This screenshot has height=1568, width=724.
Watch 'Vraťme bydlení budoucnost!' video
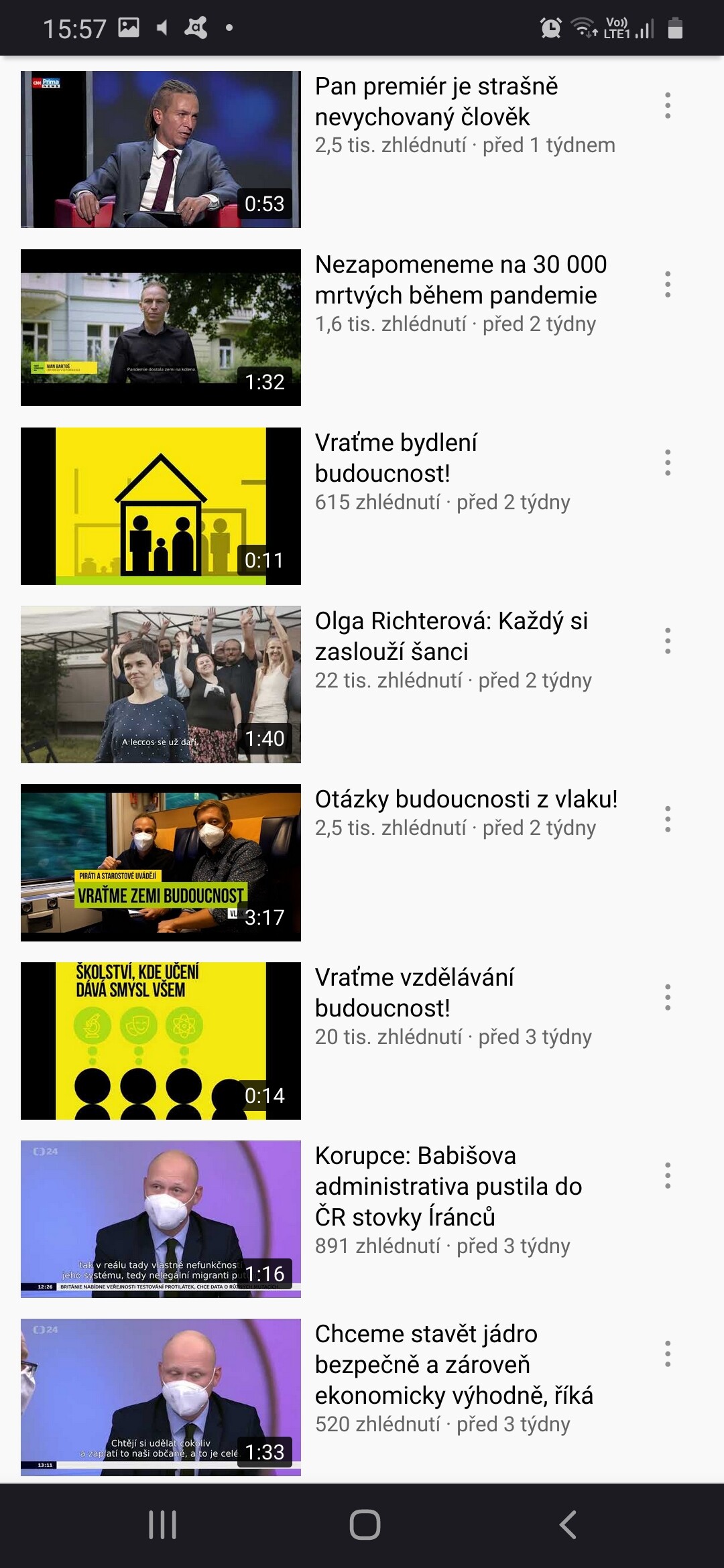pyautogui.click(x=161, y=506)
